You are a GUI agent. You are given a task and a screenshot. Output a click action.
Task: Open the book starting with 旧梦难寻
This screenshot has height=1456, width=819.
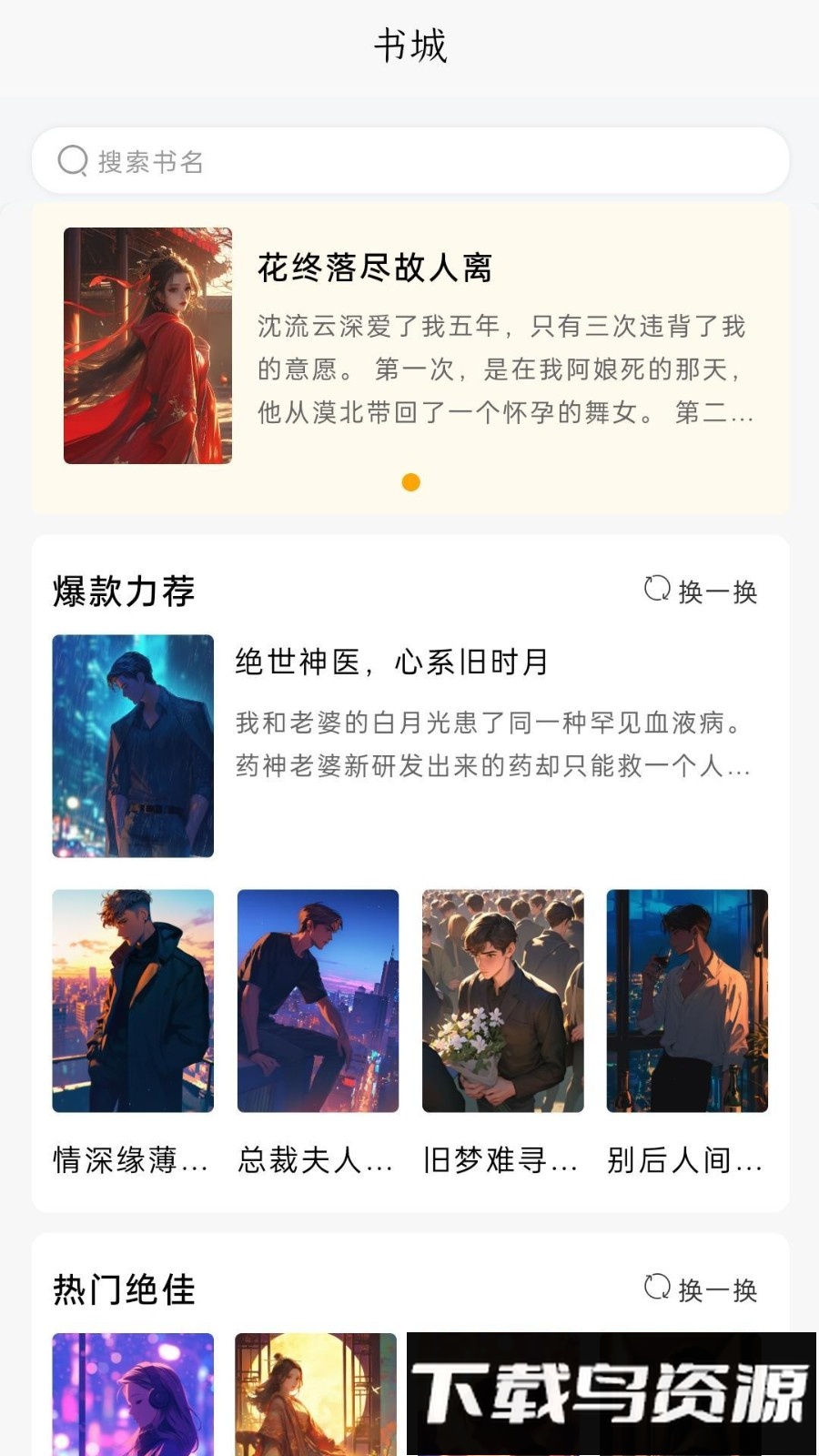click(502, 1001)
